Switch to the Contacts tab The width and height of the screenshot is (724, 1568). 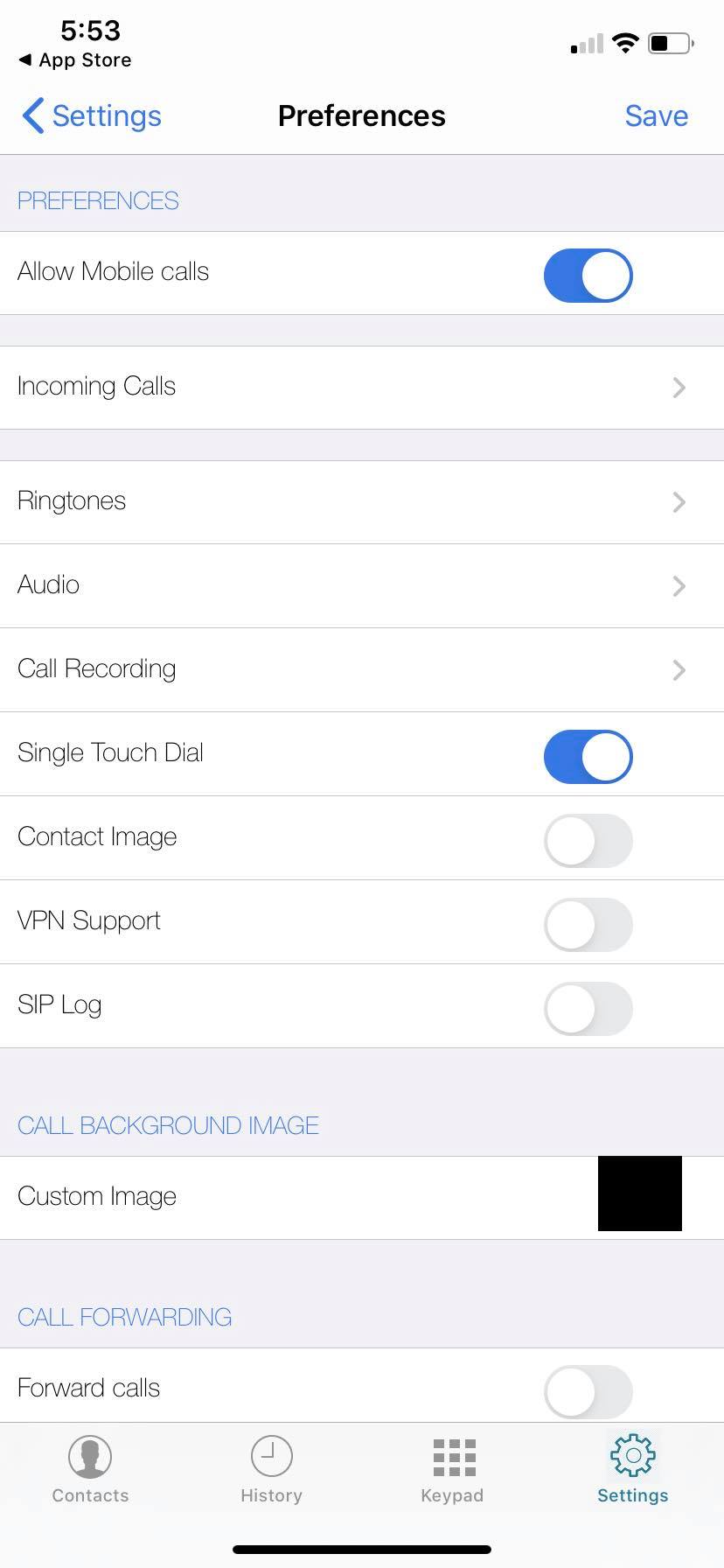90,1470
